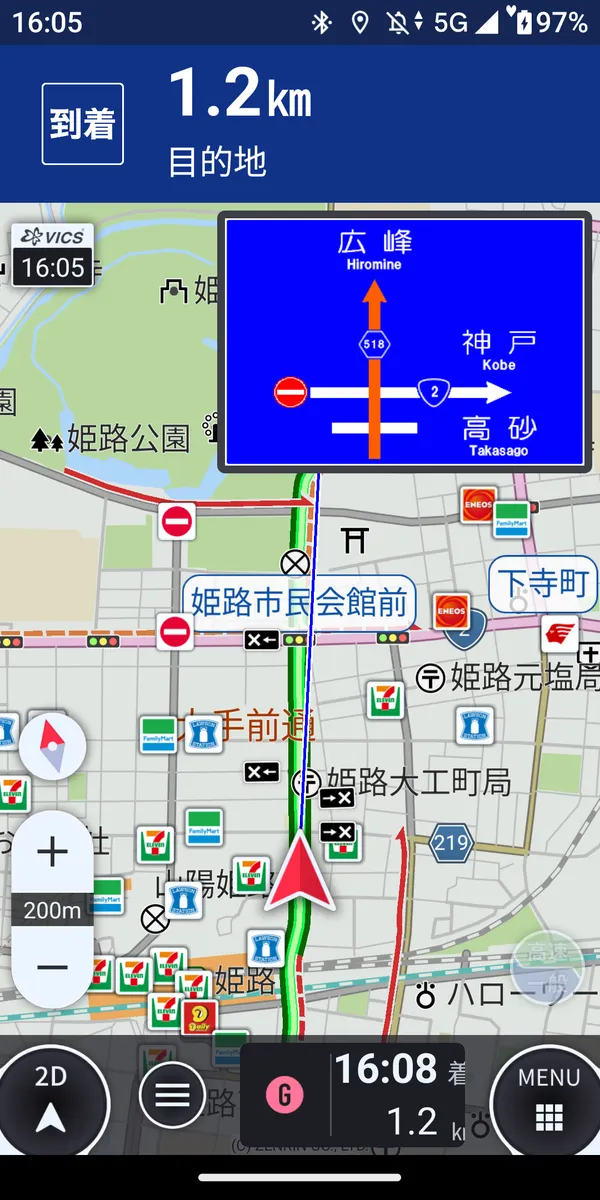Open the route list hamburger button

coord(172,1094)
